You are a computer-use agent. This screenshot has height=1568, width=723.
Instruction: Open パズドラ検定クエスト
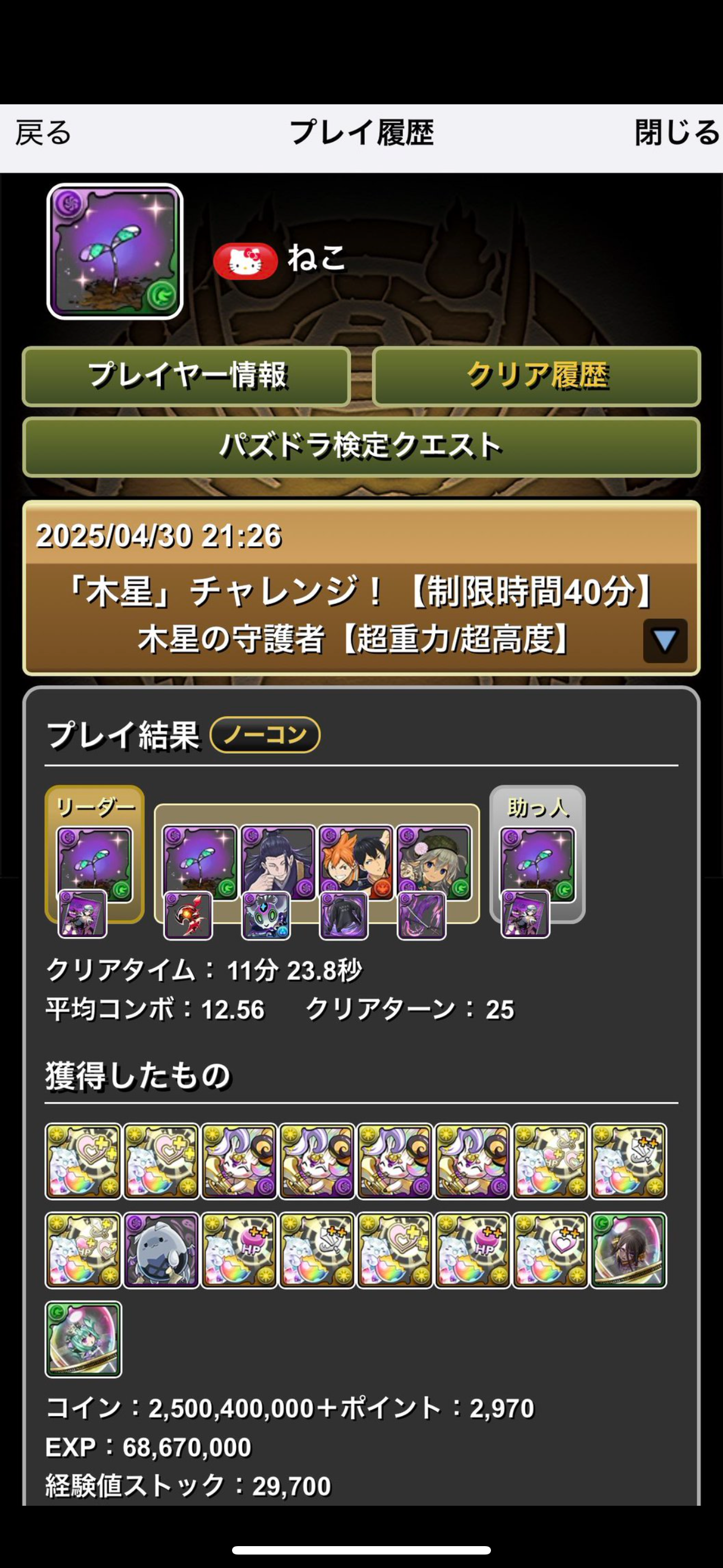[x=361, y=447]
